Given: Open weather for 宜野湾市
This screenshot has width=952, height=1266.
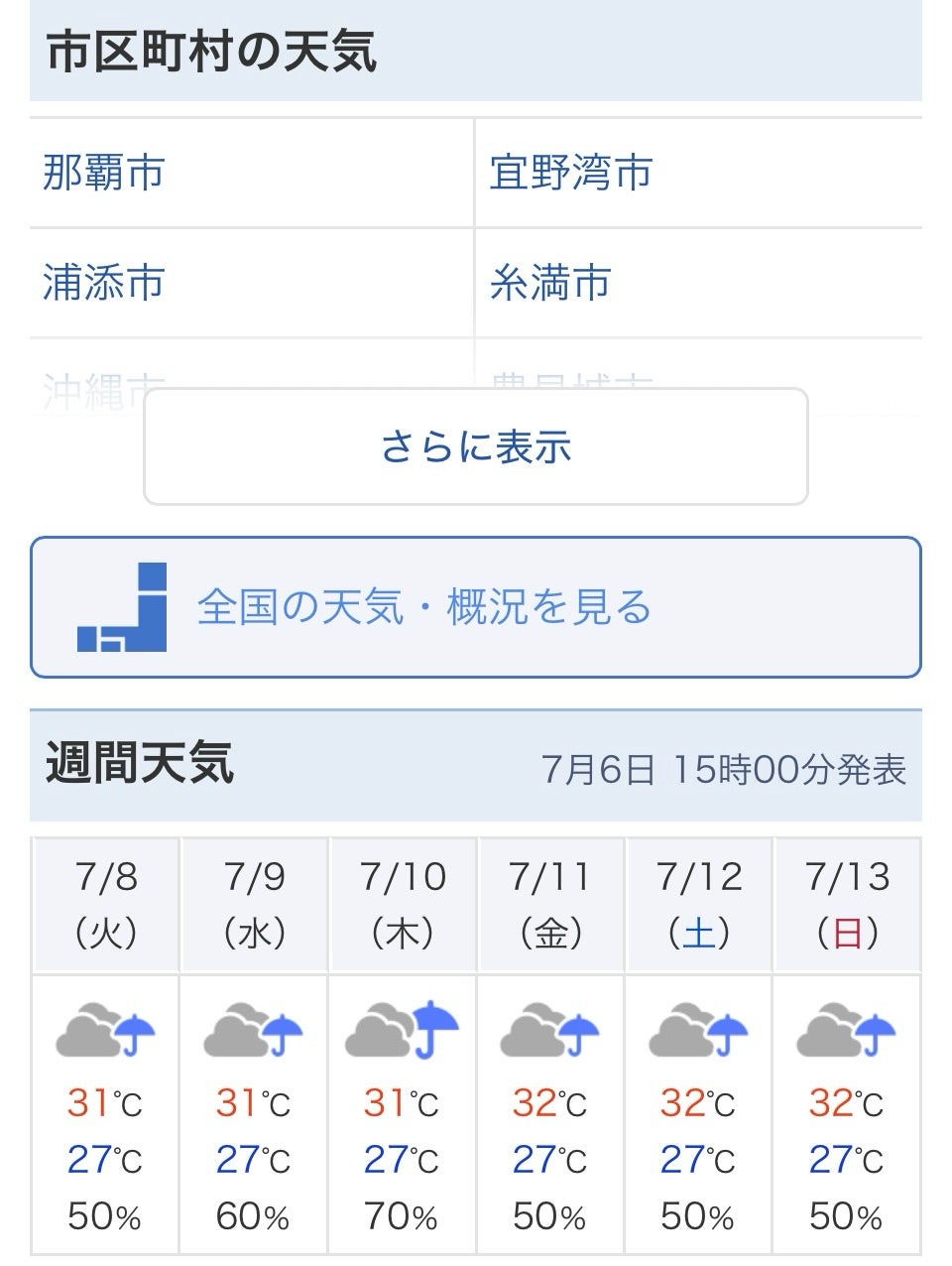Looking at the screenshot, I should (x=571, y=173).
